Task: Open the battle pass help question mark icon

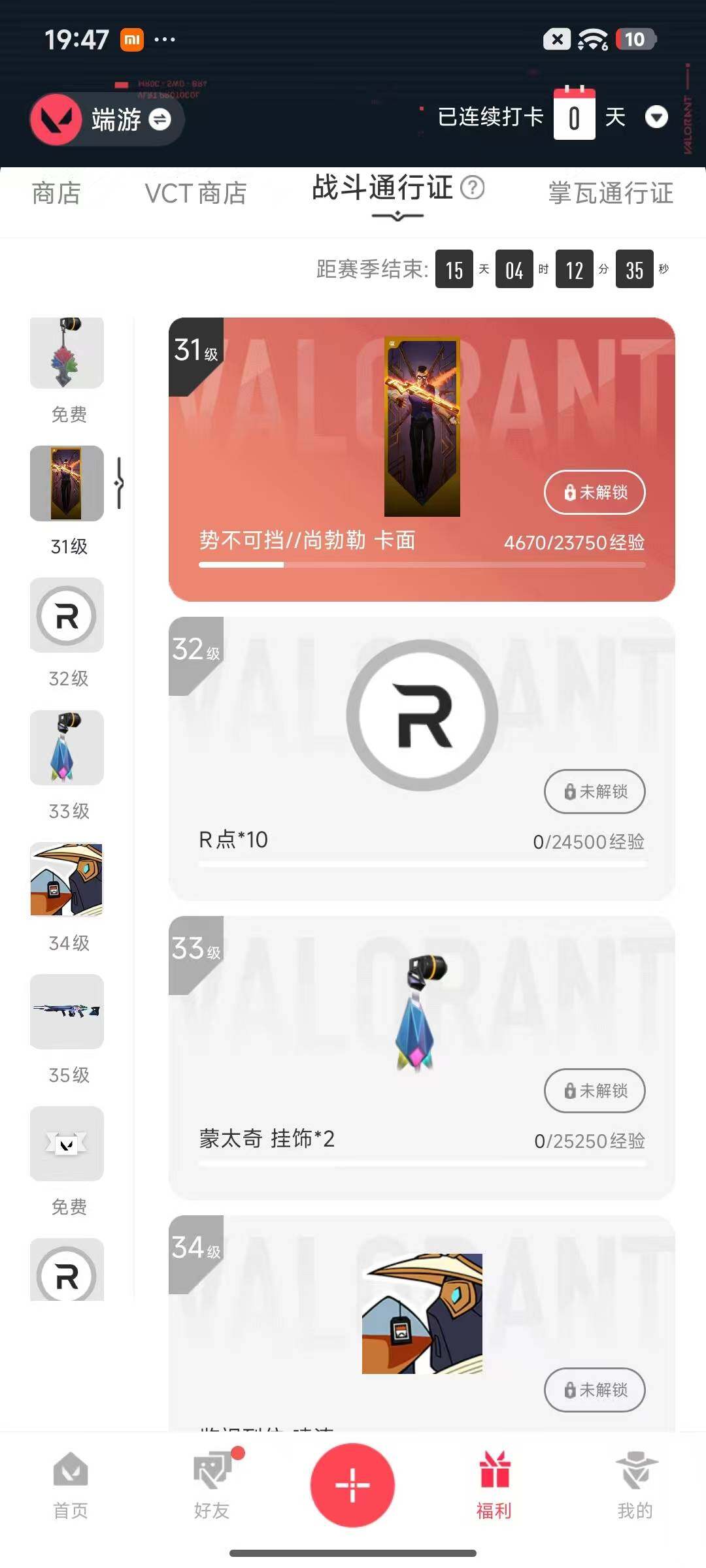Action: (473, 189)
